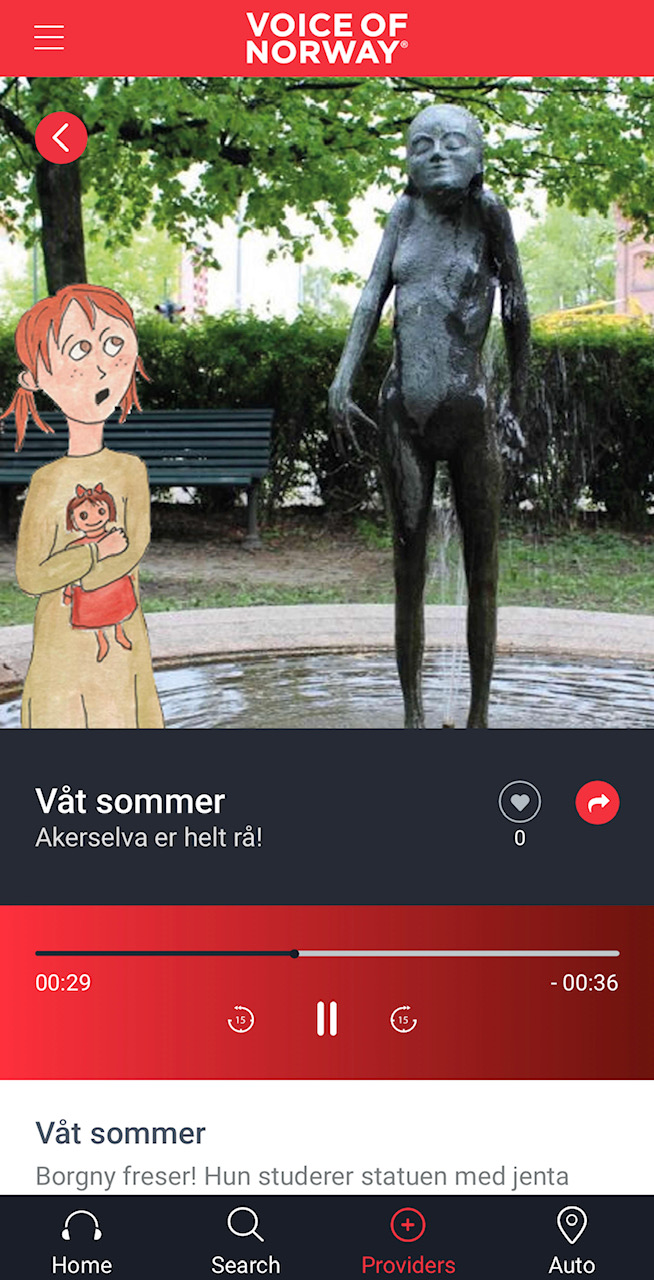The width and height of the screenshot is (654, 1280).
Task: Open the Search tab
Action: [245, 1240]
